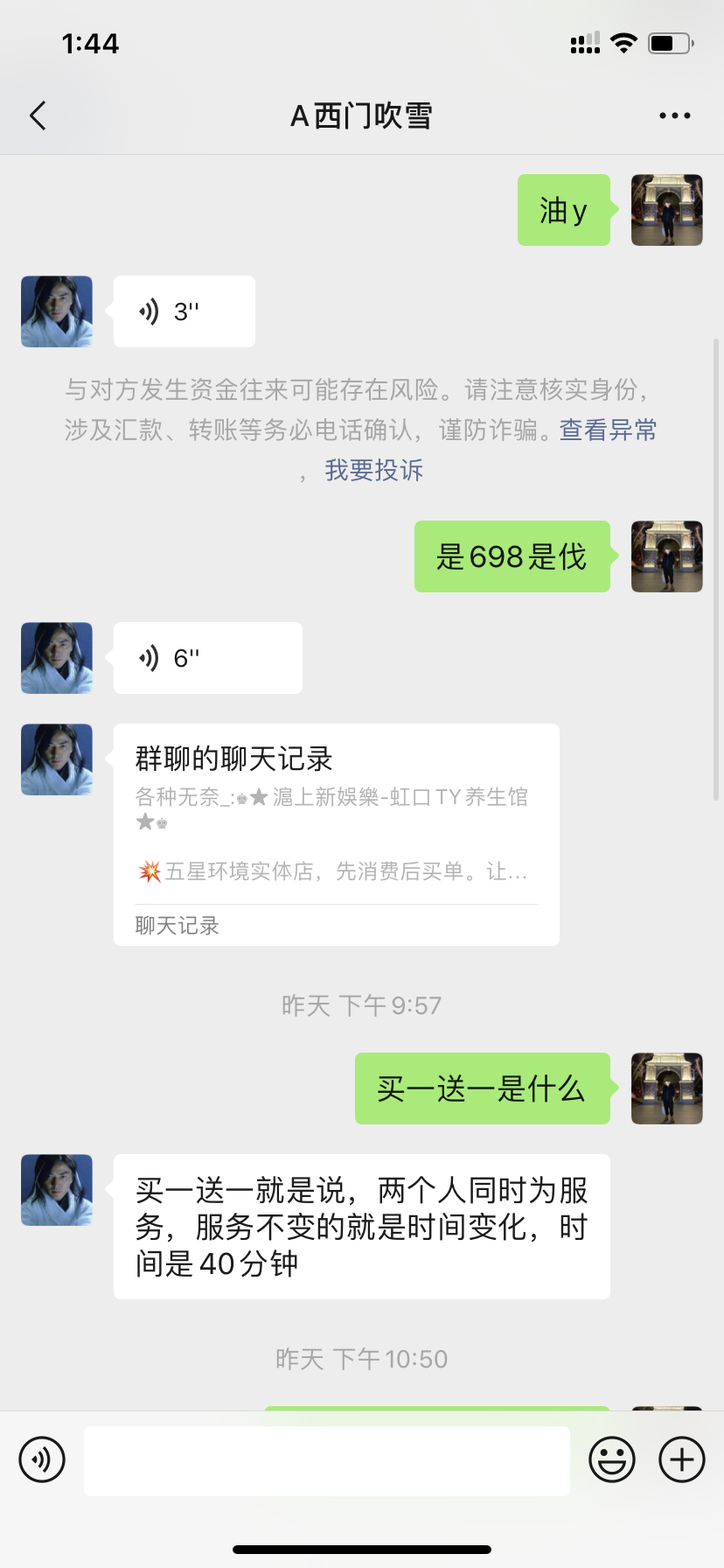Image resolution: width=724 pixels, height=1568 pixels.
Task: Open my avatar beside 是698是伐
Action: point(666,556)
